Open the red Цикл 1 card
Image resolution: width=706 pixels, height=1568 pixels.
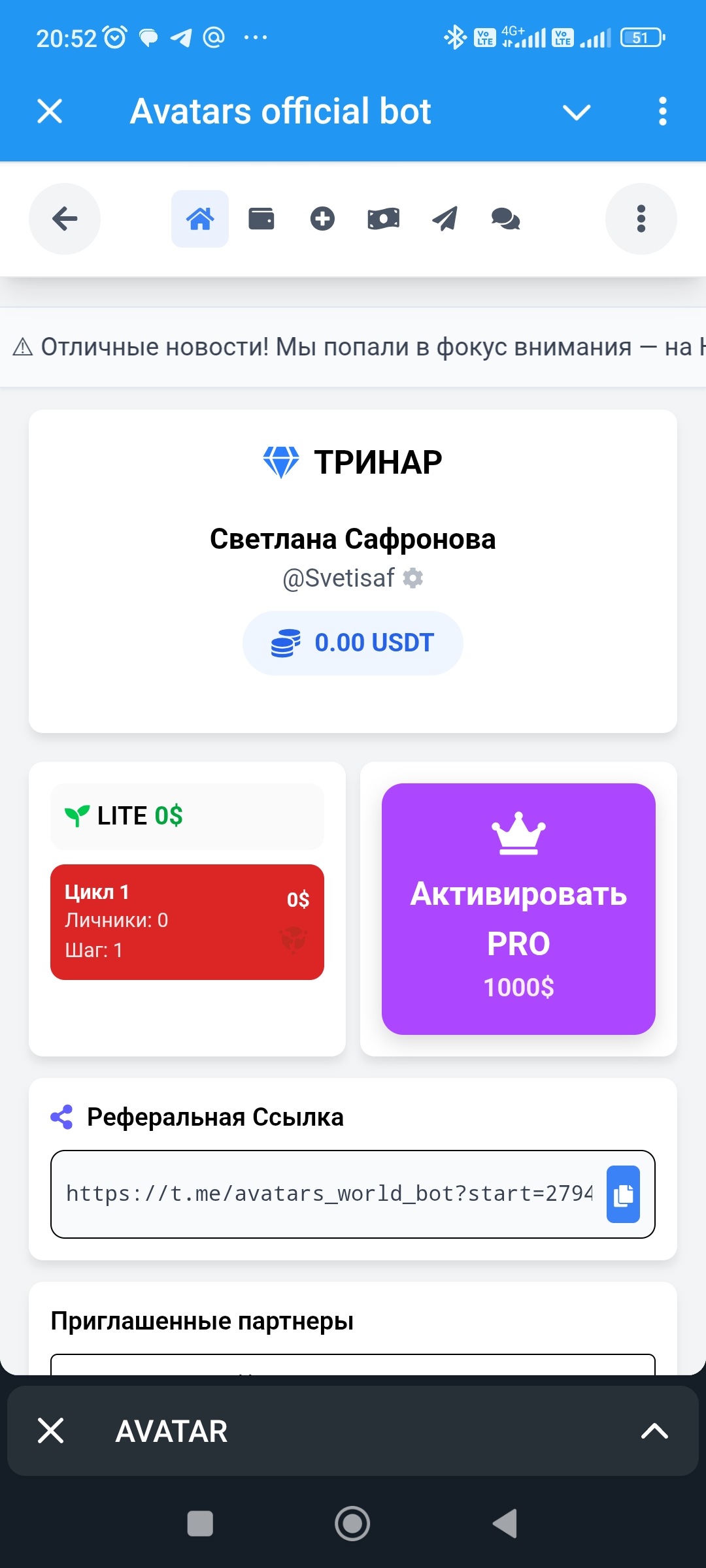click(x=187, y=922)
